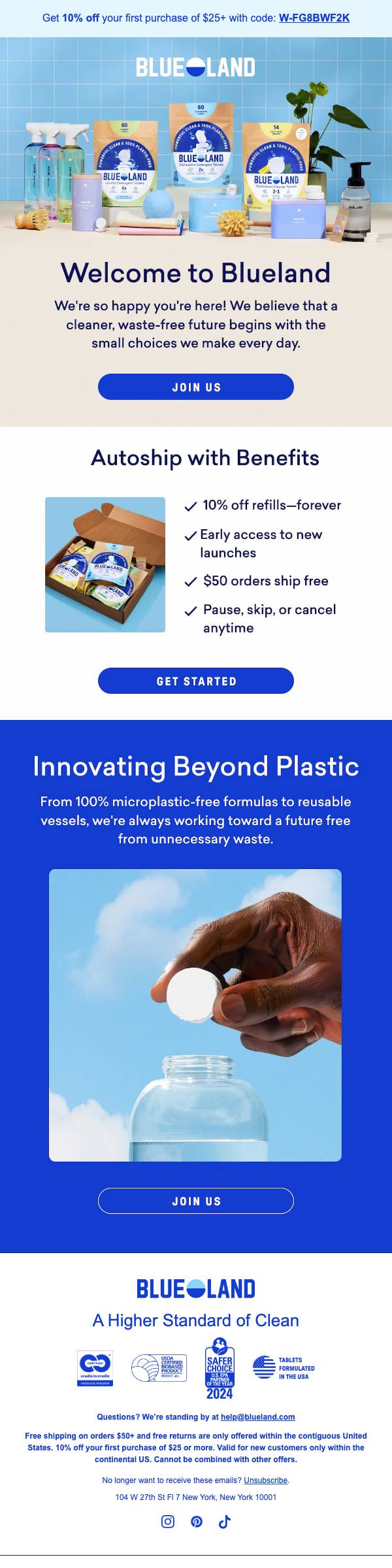The width and height of the screenshot is (392, 1568).
Task: Tap the Get Started button
Action: (196, 681)
